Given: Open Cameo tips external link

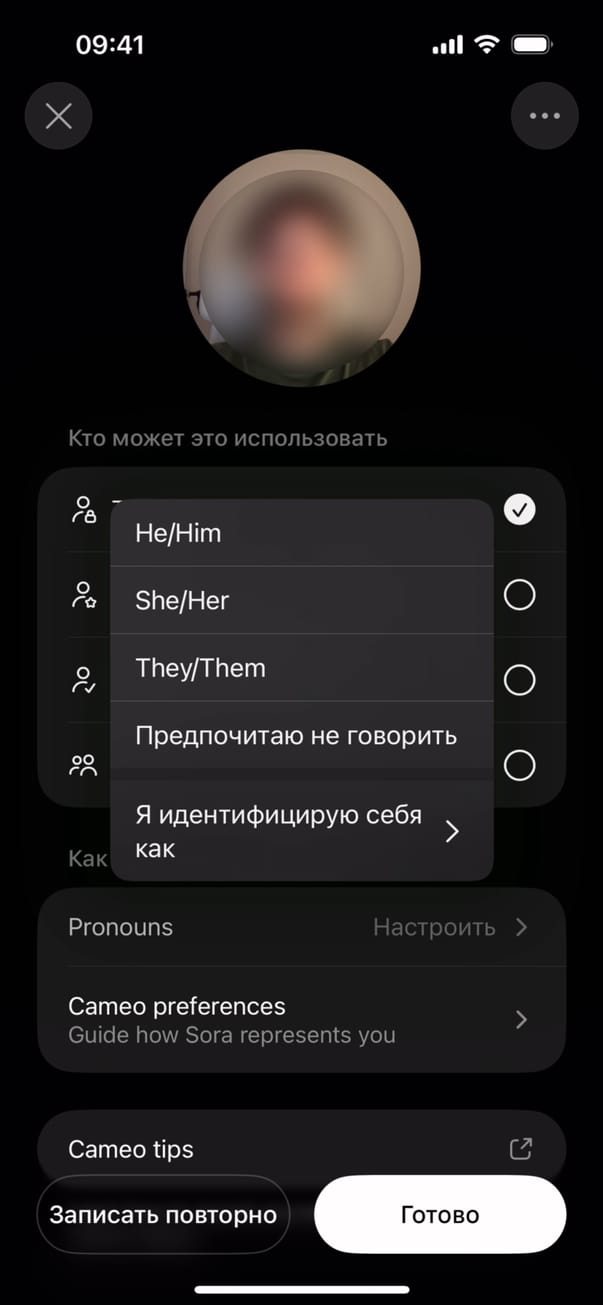Looking at the screenshot, I should point(300,1149).
